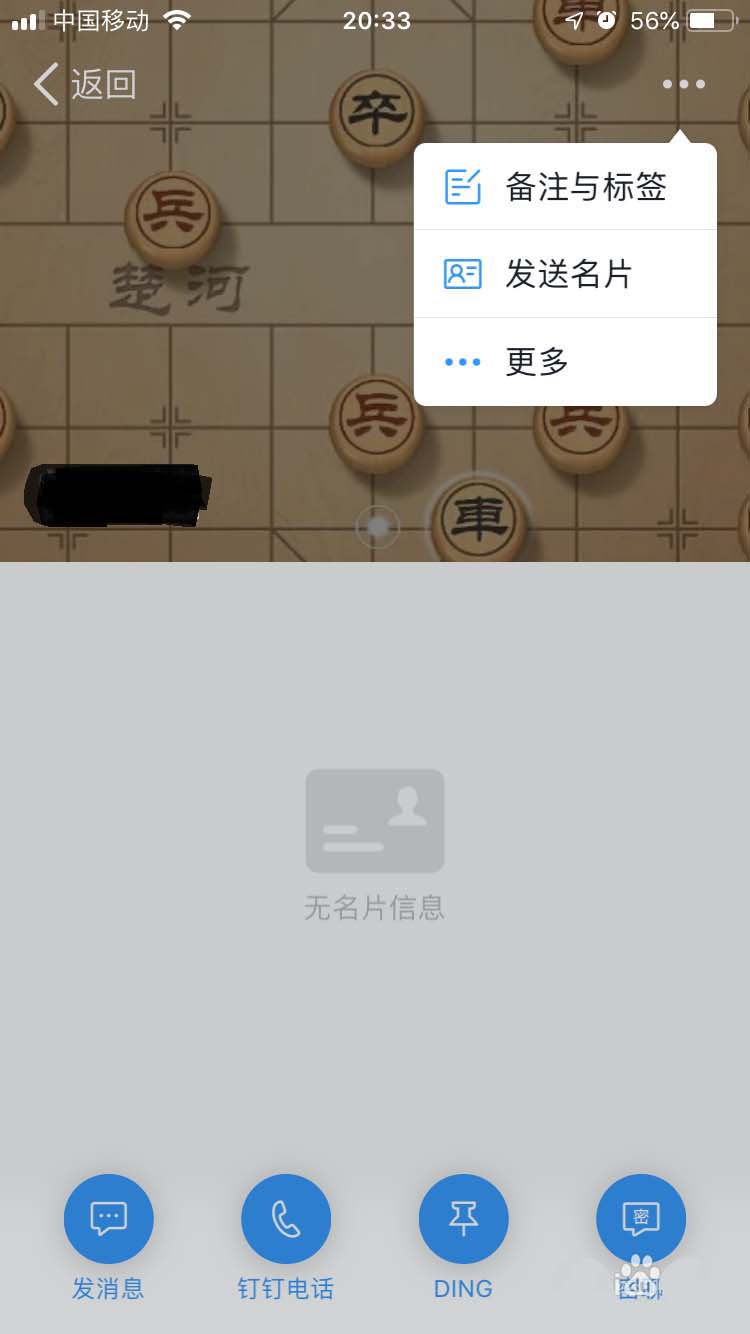Viewport: 750px width, 1334px height.
Task: Send a DING to this contact
Action: (463, 1219)
